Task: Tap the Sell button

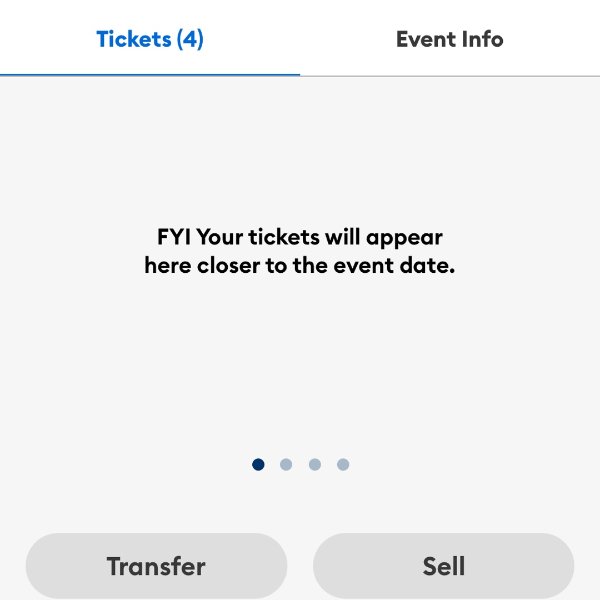Action: (x=443, y=566)
